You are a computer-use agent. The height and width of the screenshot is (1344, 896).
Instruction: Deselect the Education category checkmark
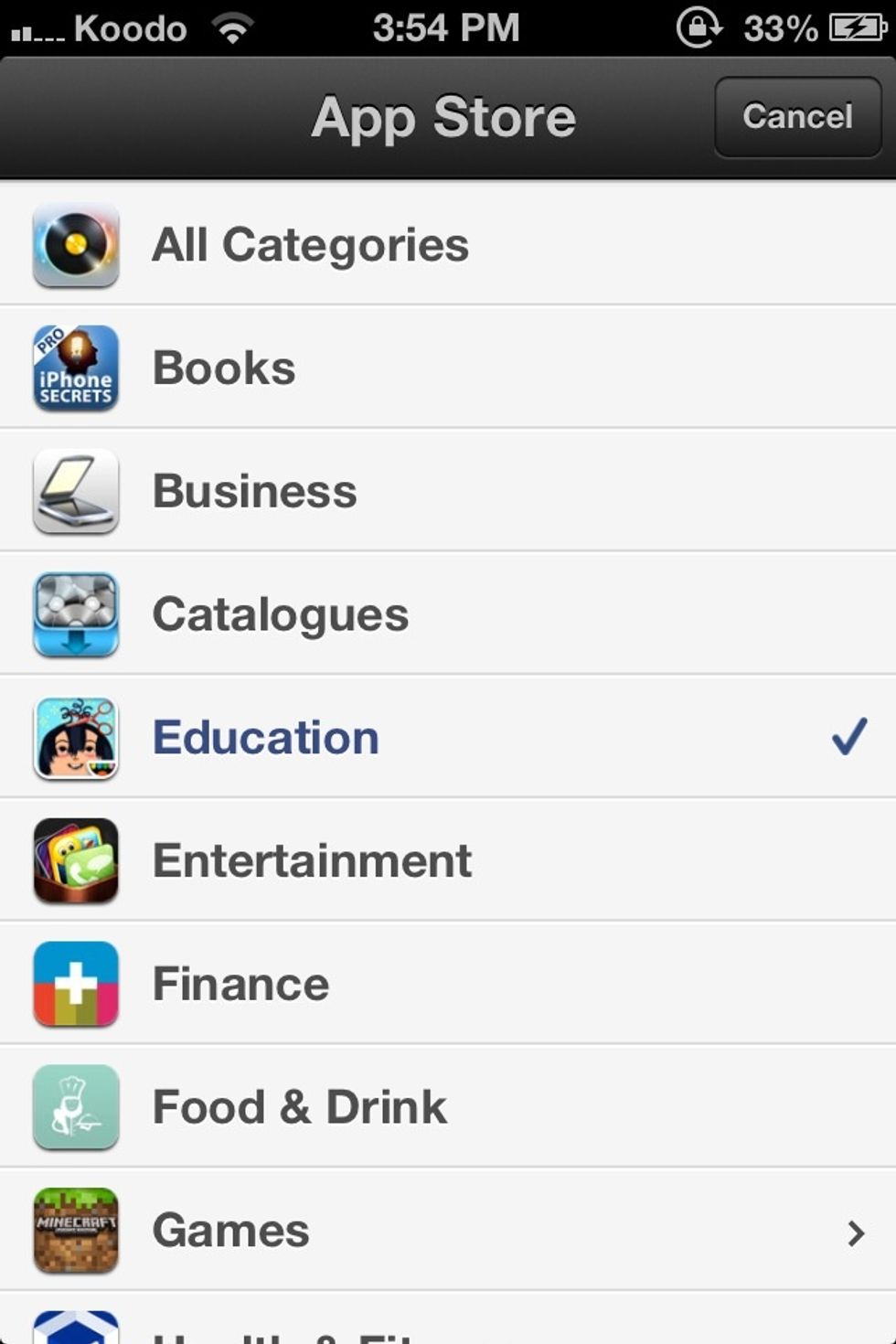(849, 738)
